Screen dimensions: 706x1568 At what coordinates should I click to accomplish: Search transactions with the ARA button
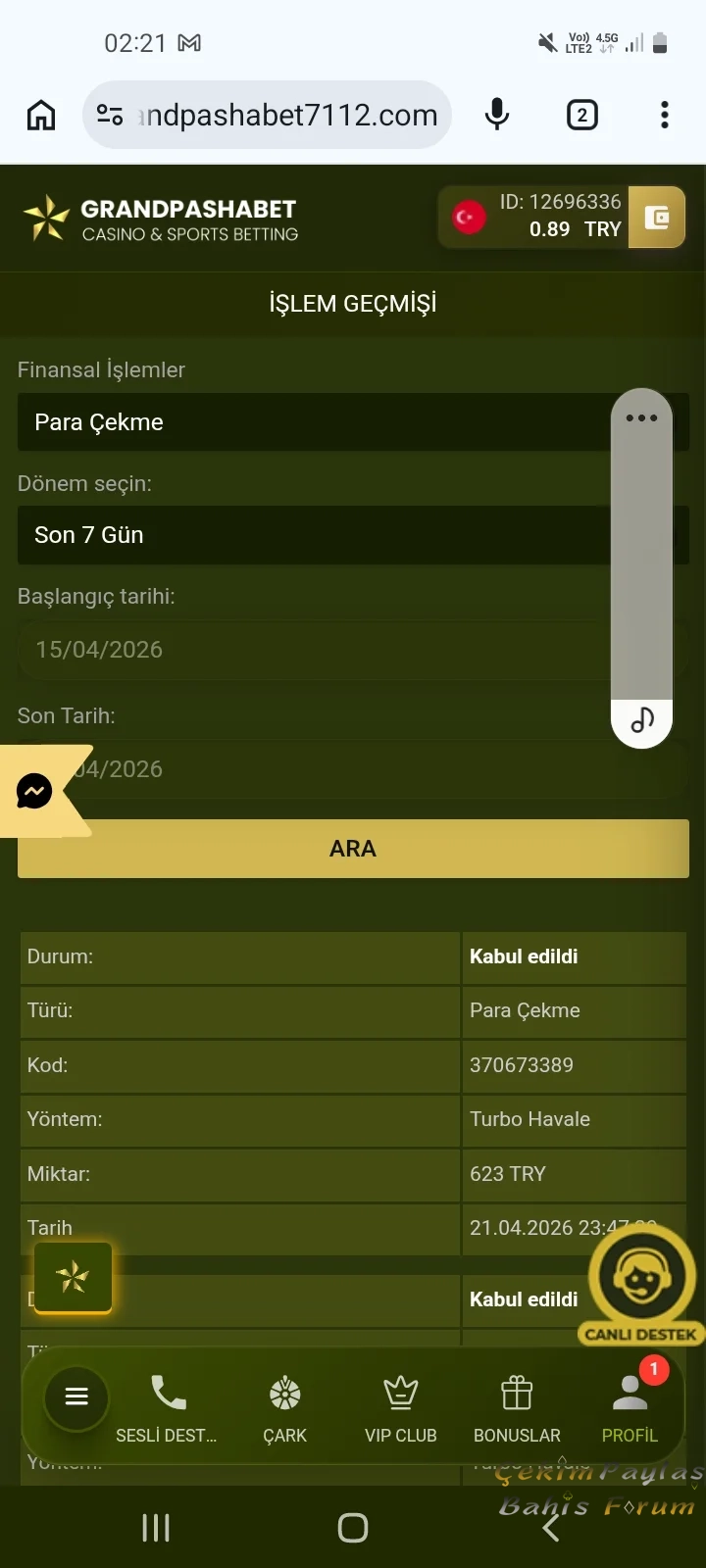[x=353, y=849]
